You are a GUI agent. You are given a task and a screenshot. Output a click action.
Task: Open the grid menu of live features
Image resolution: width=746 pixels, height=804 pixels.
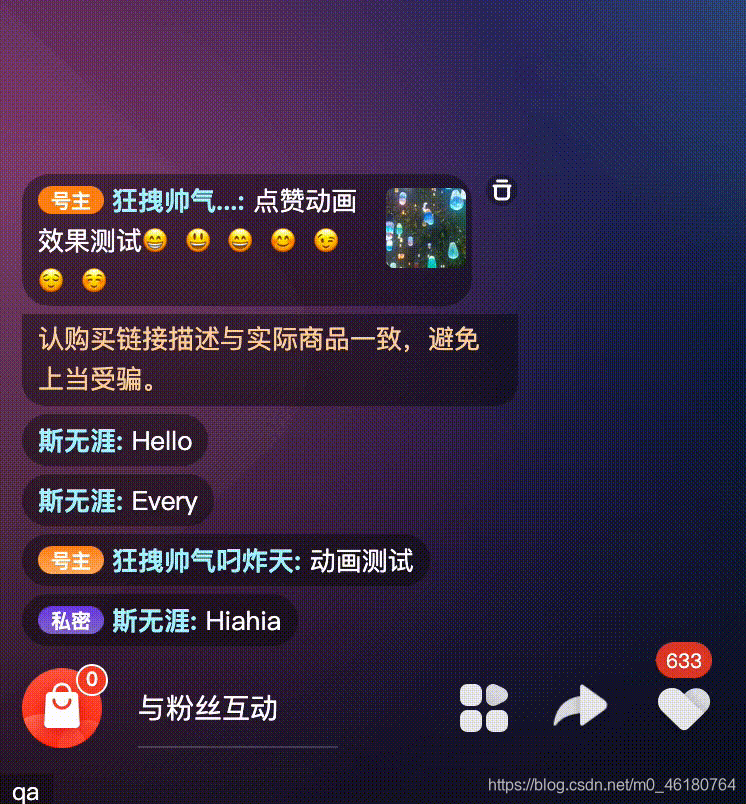click(484, 707)
